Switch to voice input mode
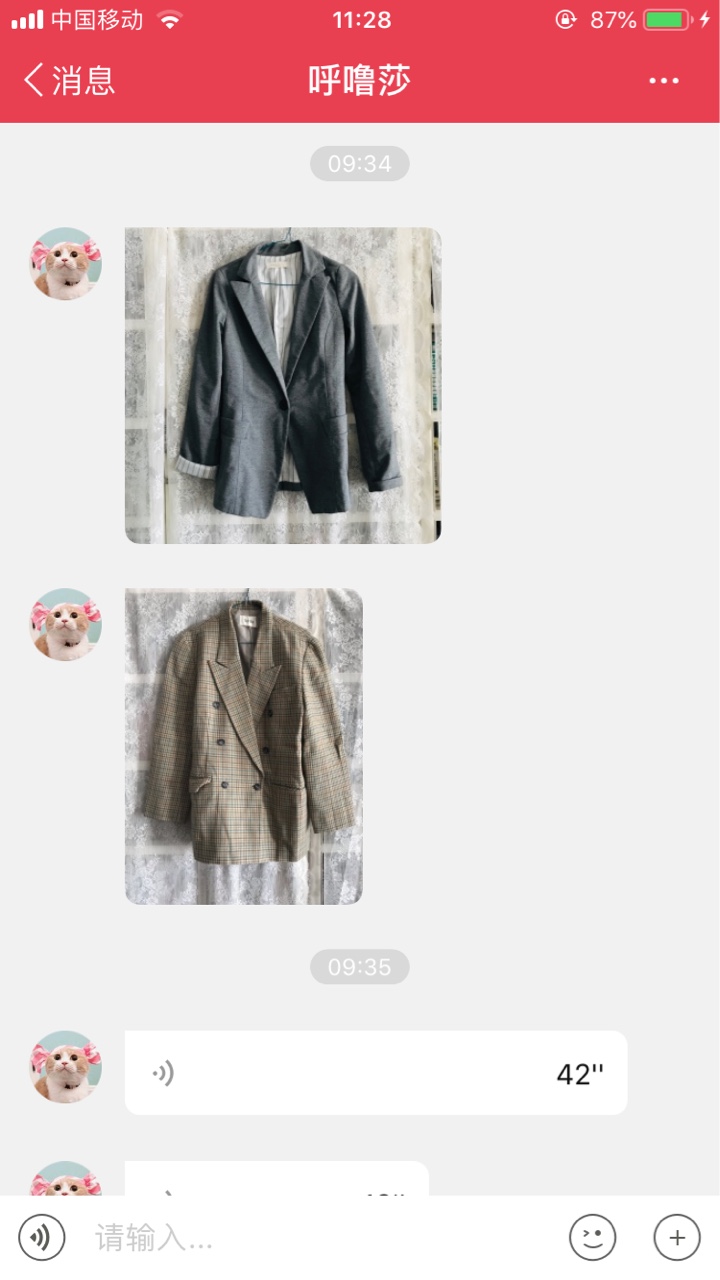The image size is (720, 1280). click(x=42, y=1238)
